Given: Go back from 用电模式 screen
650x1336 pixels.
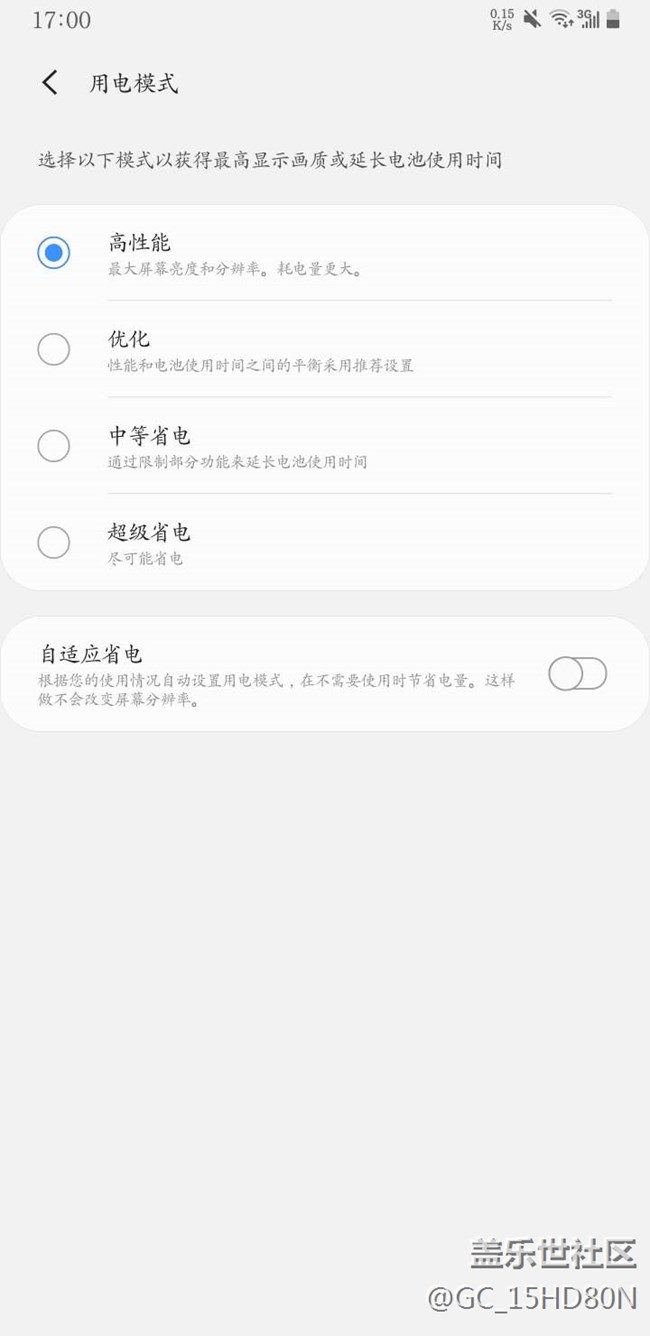Looking at the screenshot, I should [x=50, y=83].
